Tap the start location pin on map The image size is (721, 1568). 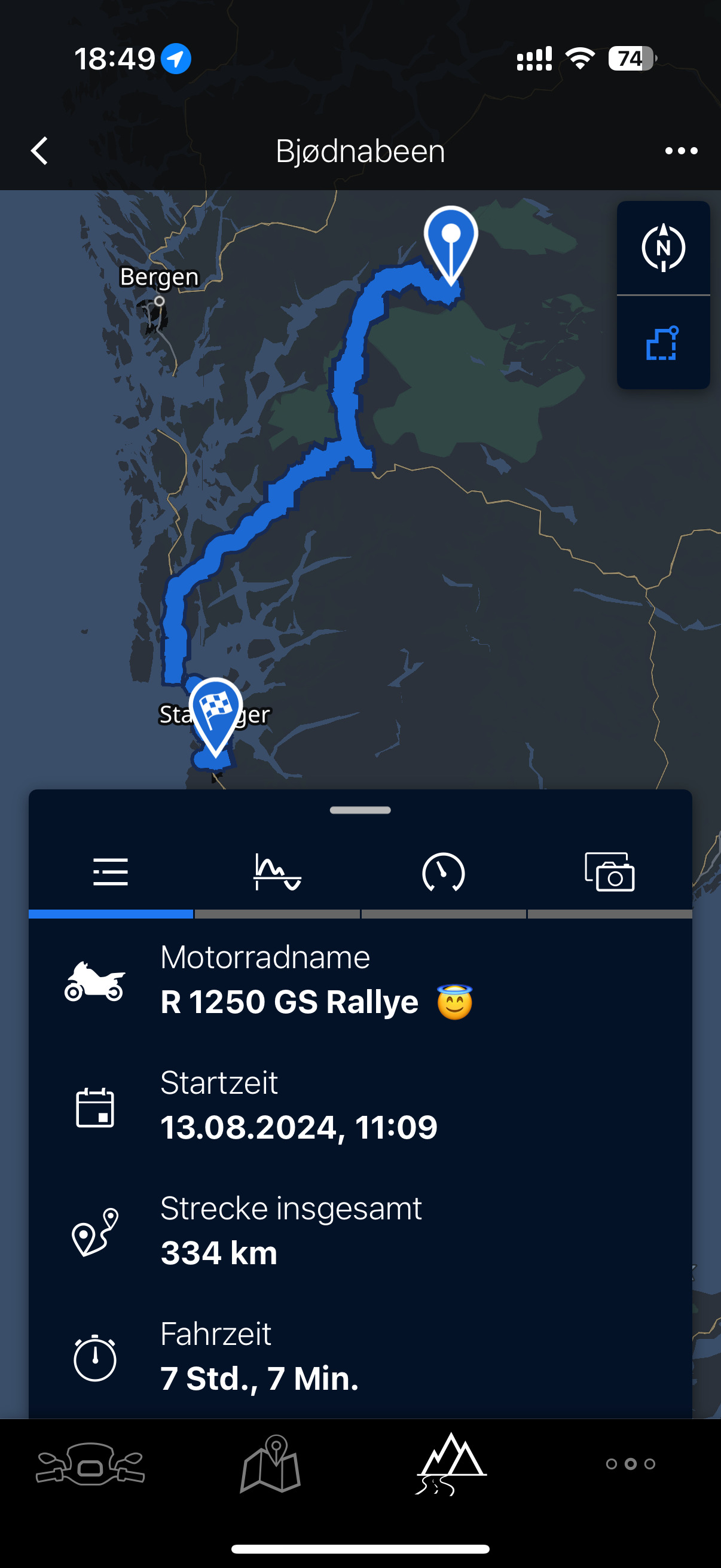(x=450, y=242)
